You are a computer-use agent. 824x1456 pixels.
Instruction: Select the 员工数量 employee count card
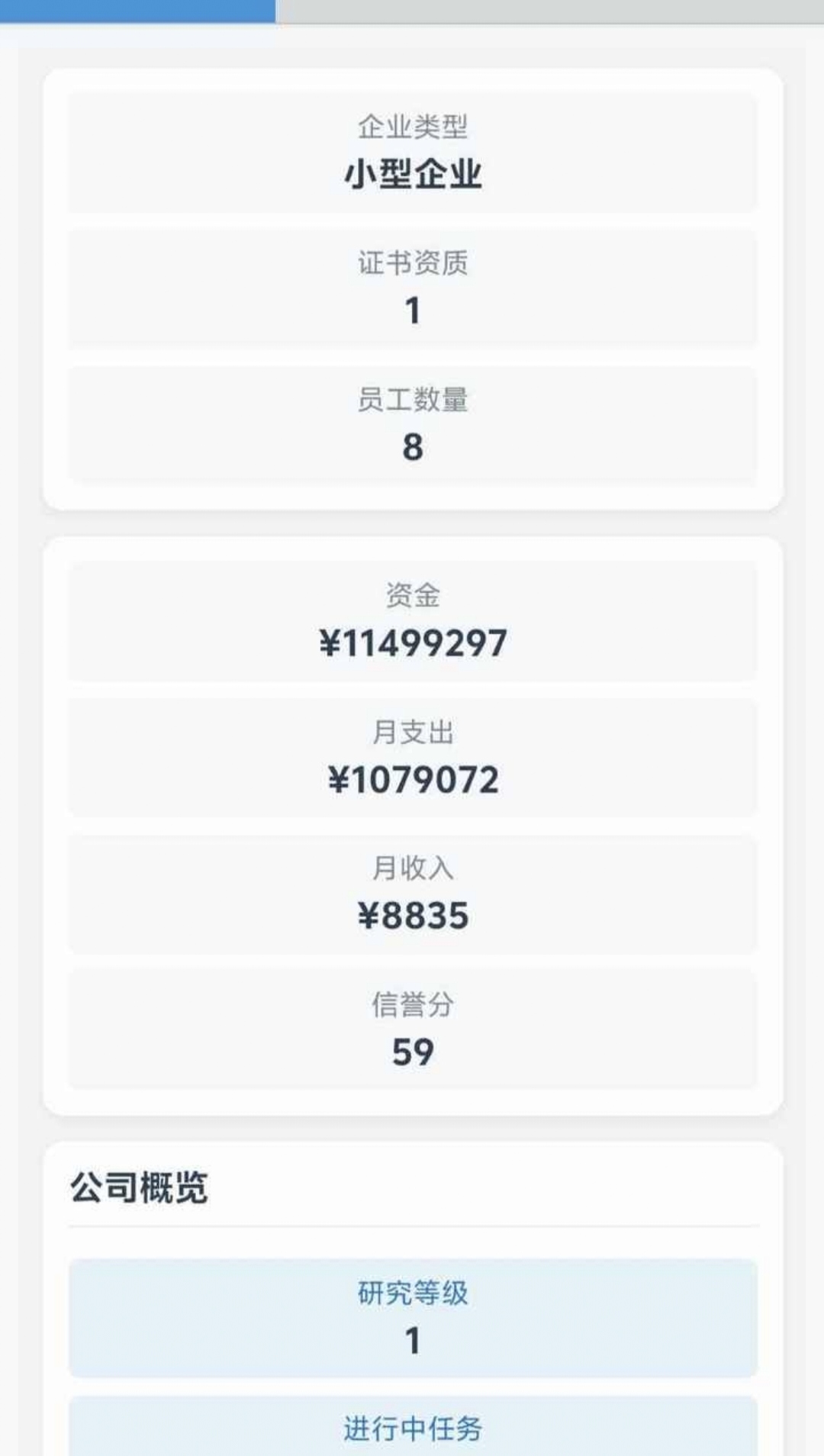[x=412, y=424]
